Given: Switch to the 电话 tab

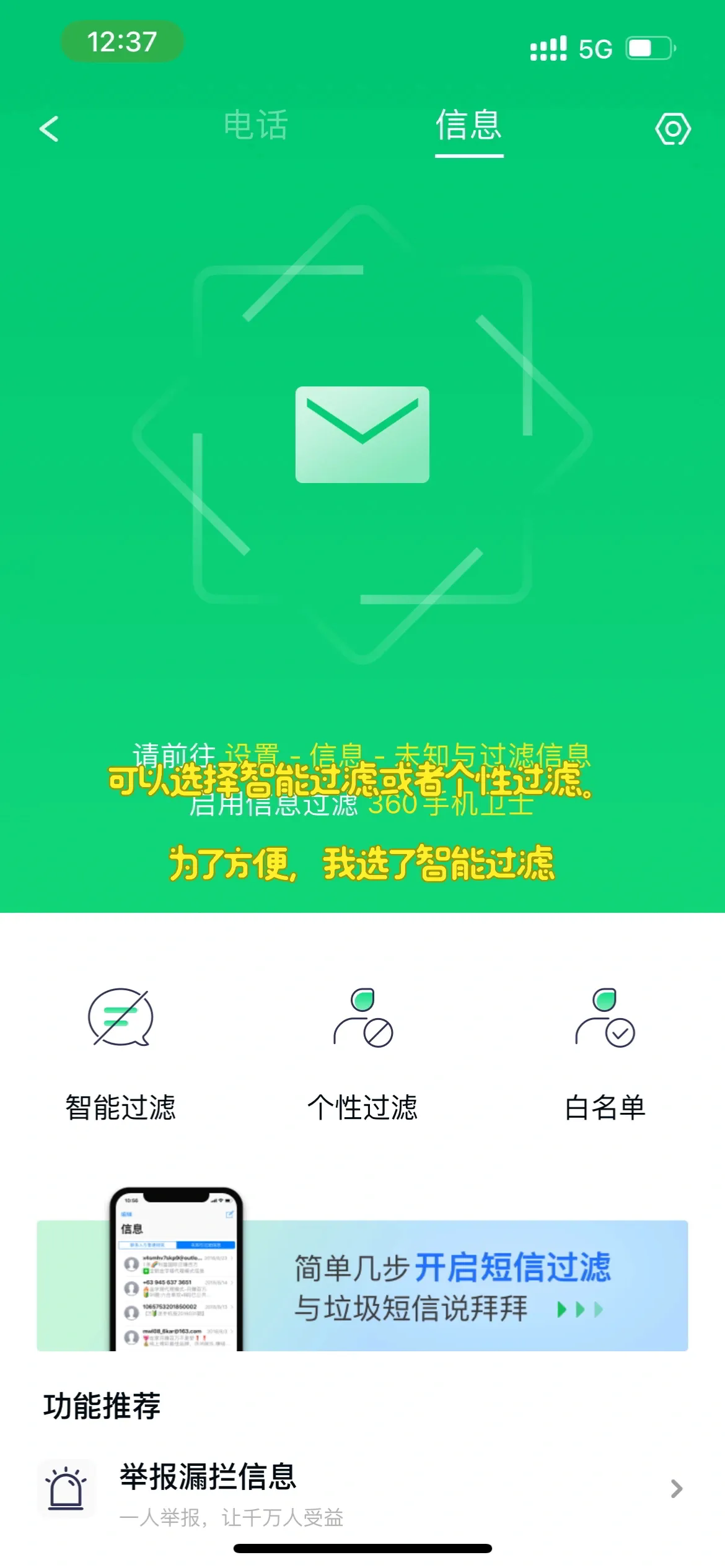Looking at the screenshot, I should [257, 127].
